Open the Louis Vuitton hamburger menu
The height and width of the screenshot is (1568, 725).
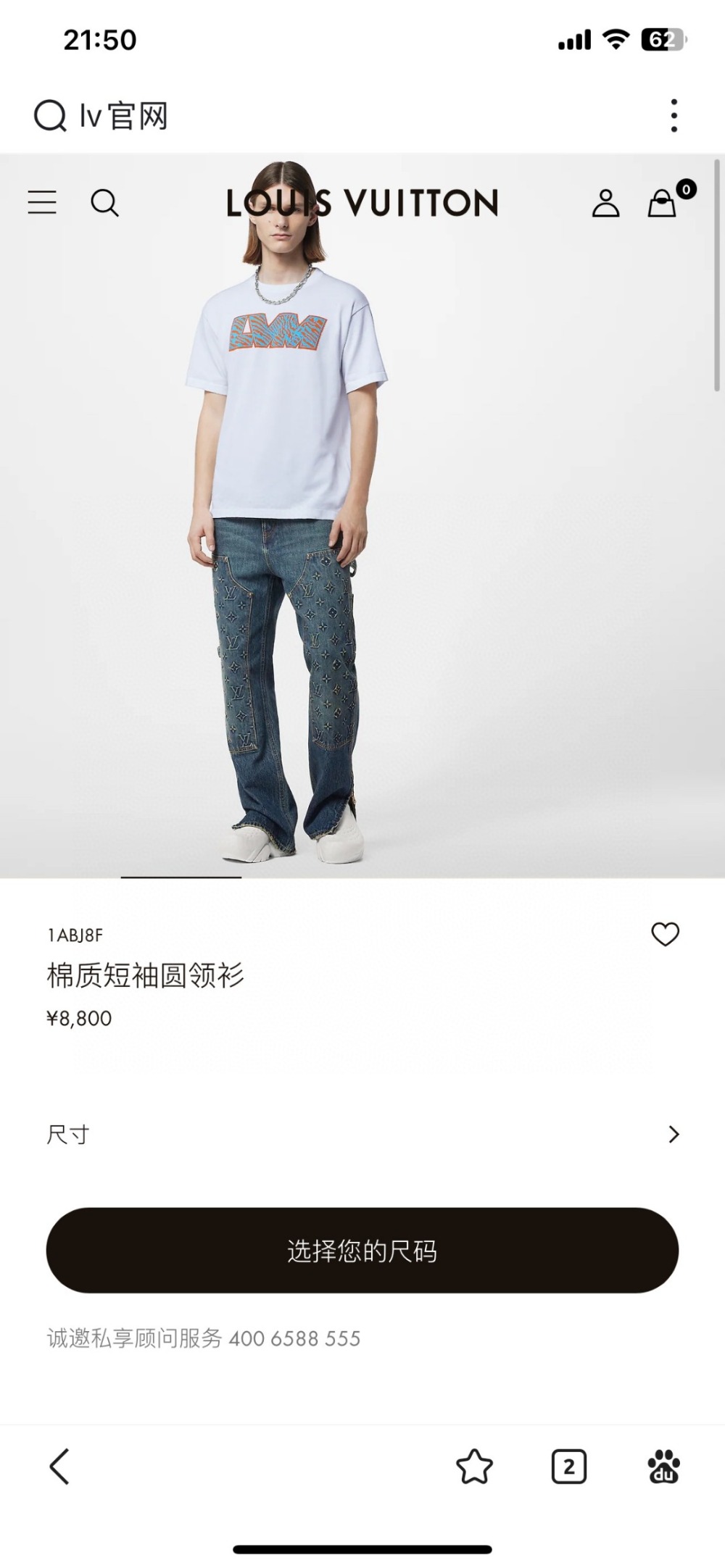[42, 202]
